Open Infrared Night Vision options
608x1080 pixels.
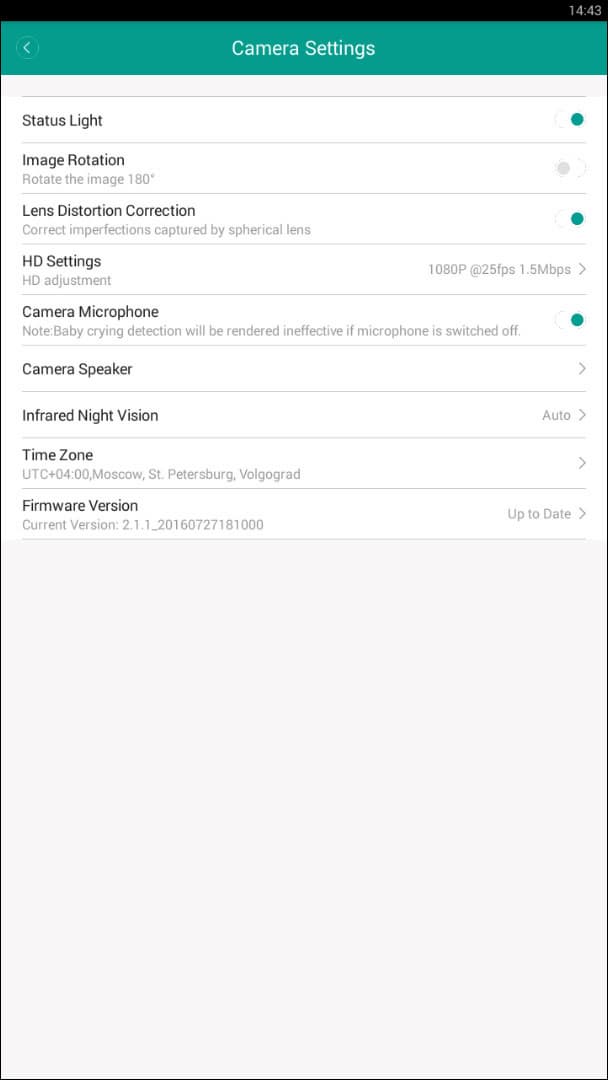pos(304,415)
